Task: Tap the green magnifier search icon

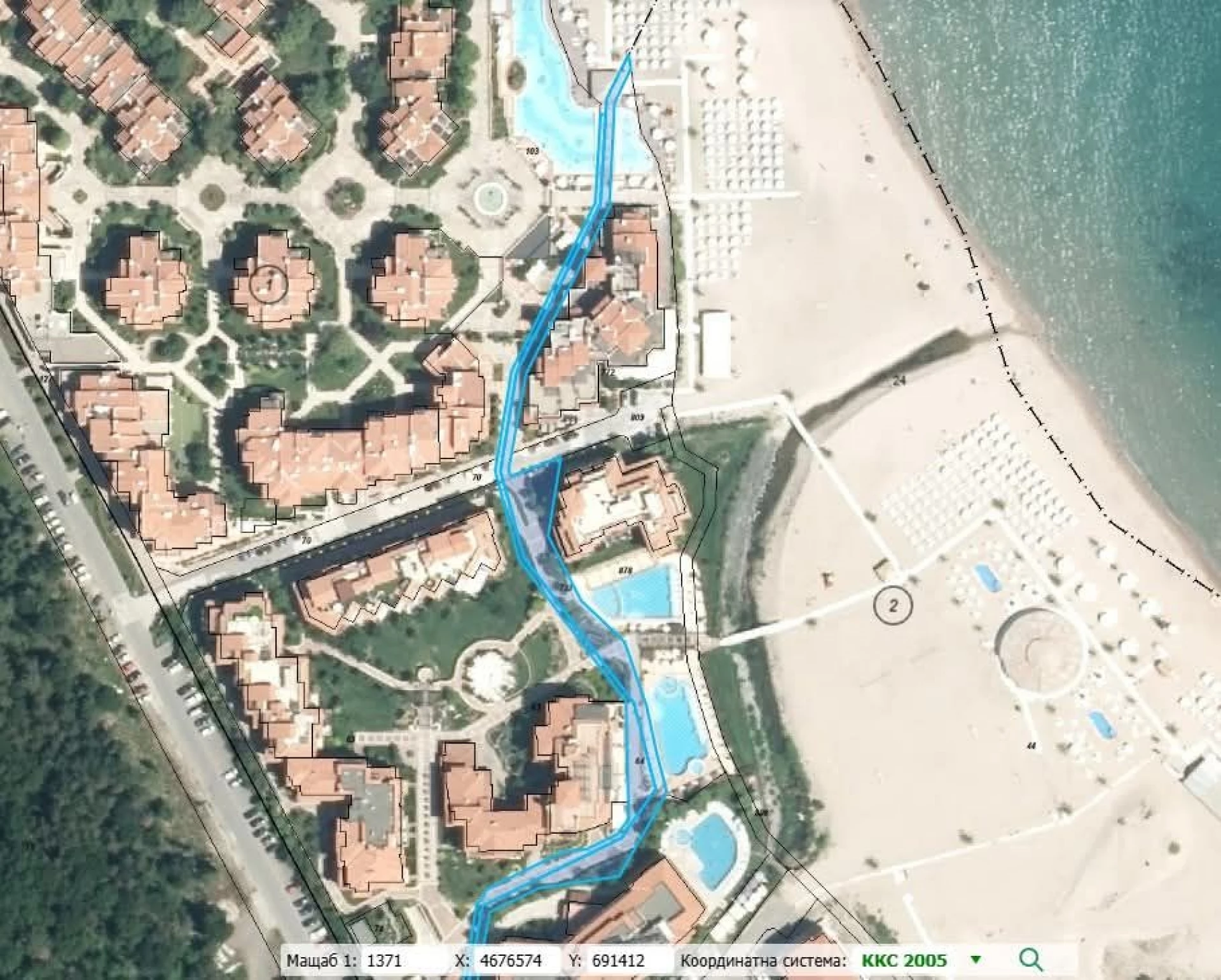Action: pos(1030,960)
